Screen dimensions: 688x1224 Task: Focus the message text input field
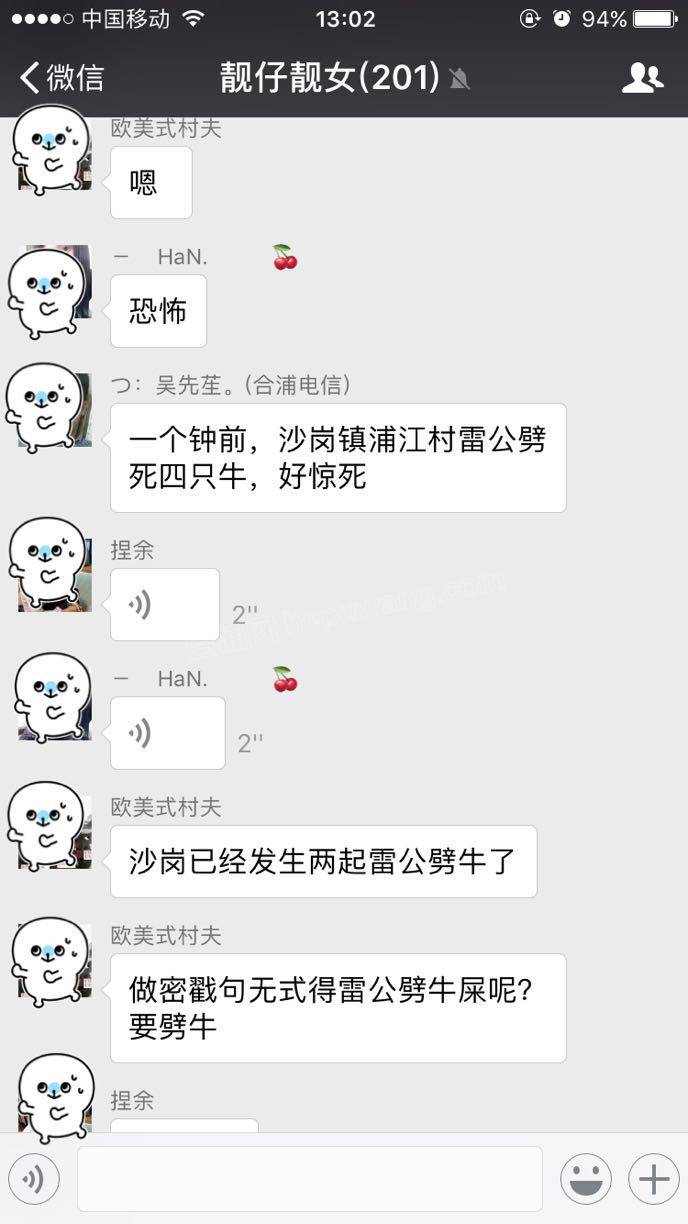tap(310, 1180)
